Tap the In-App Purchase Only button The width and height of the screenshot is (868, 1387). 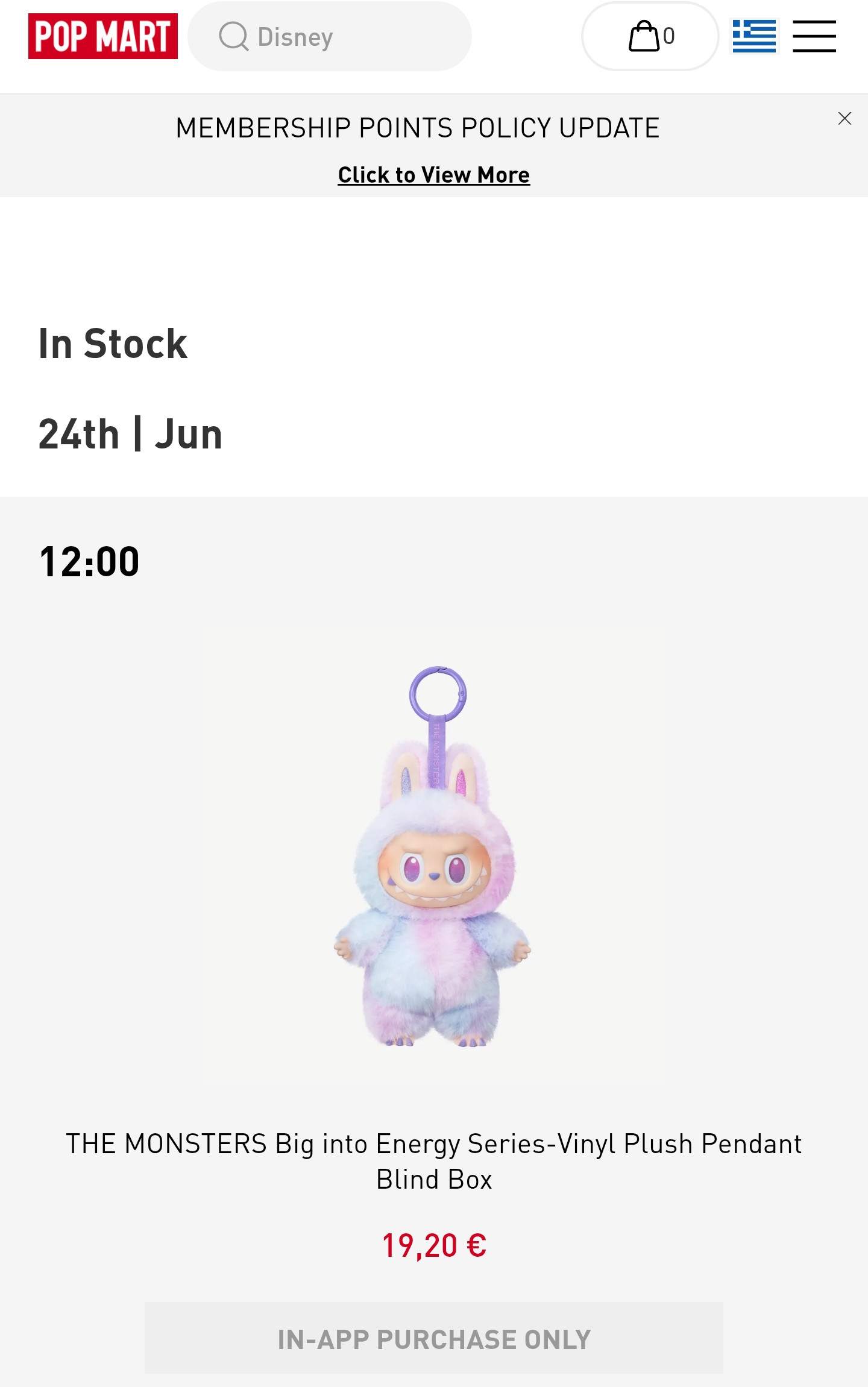(x=433, y=1339)
